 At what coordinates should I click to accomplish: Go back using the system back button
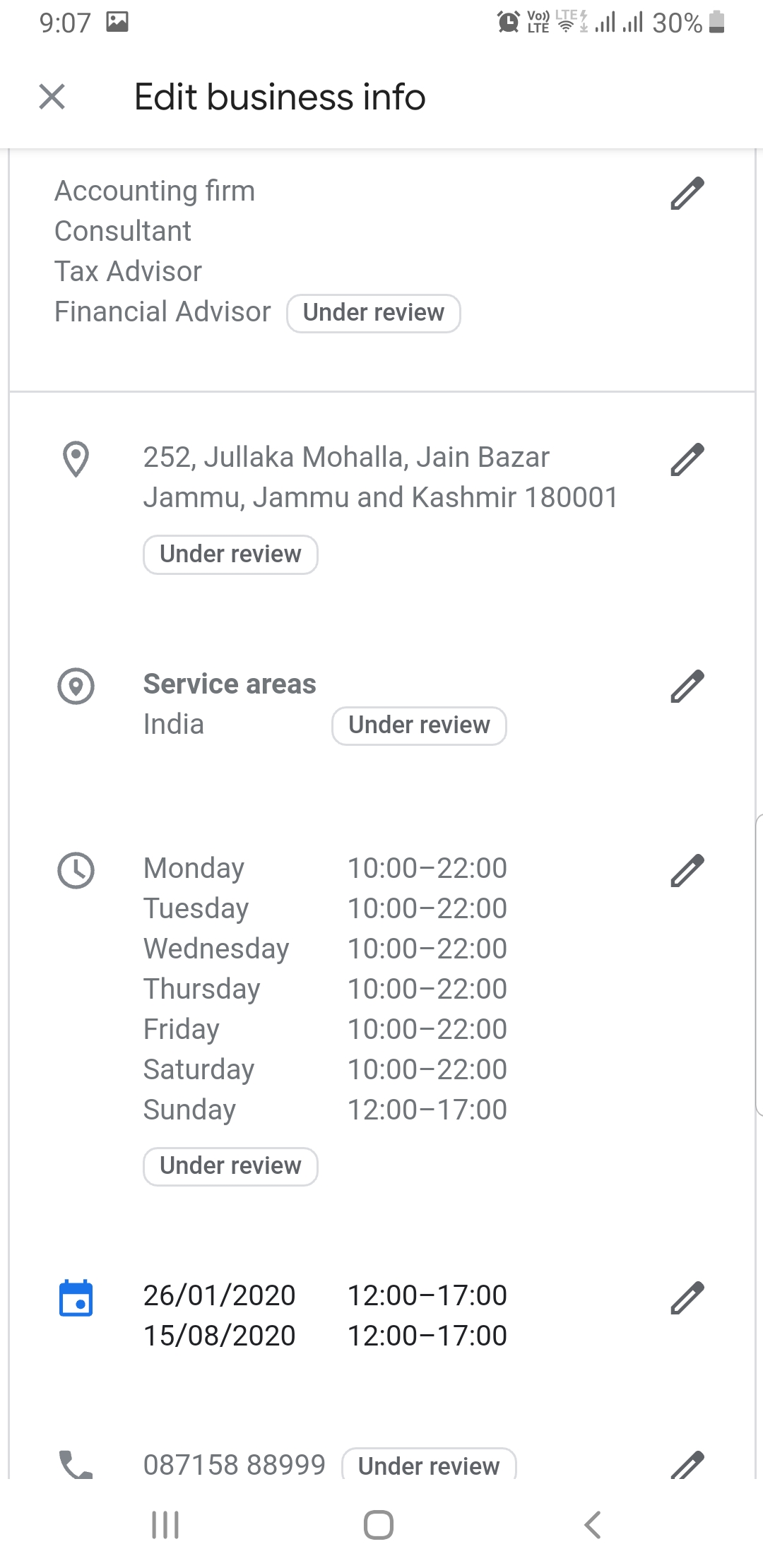click(593, 1525)
